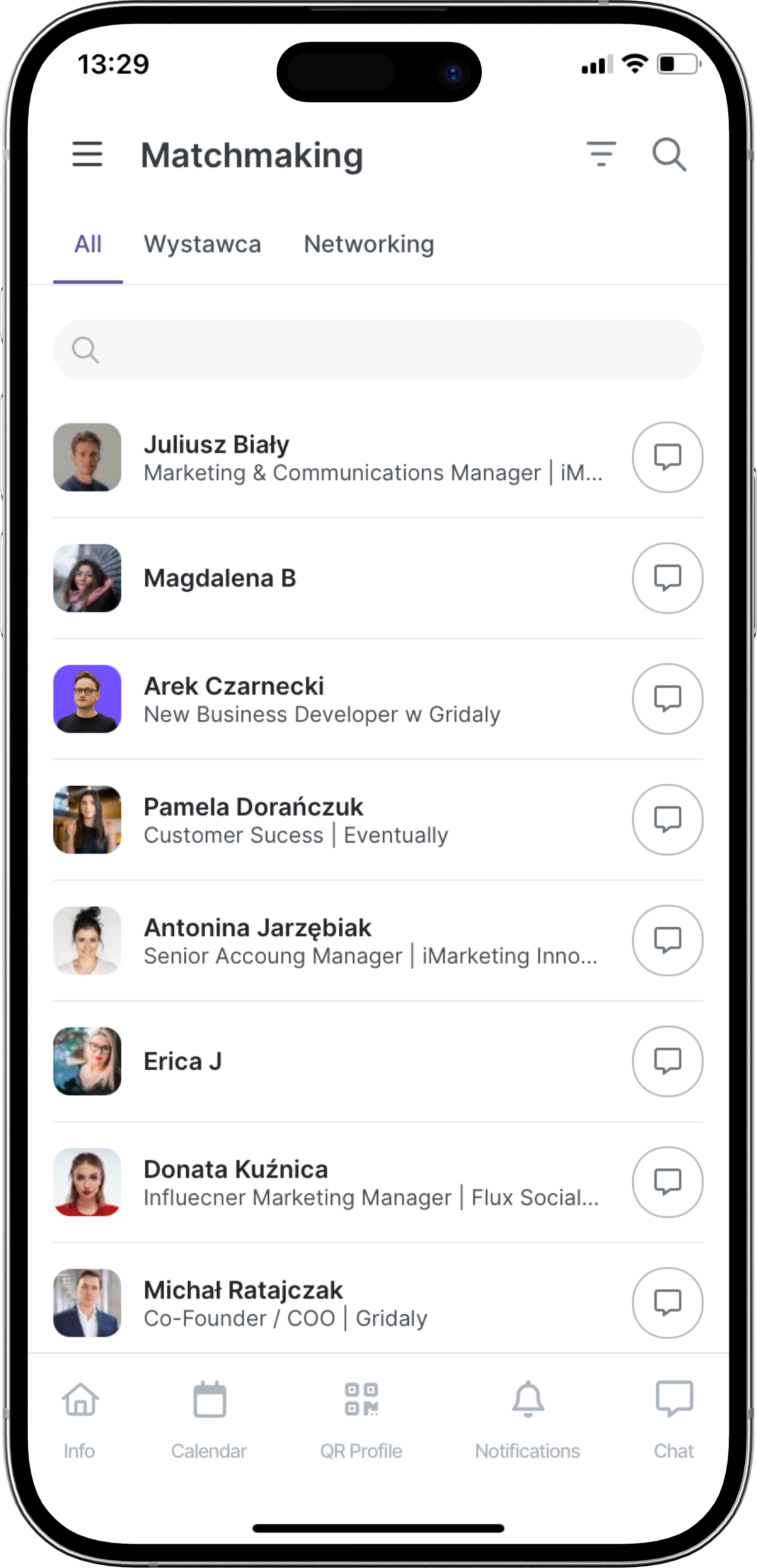Open the Calendar section

pyautogui.click(x=209, y=1407)
